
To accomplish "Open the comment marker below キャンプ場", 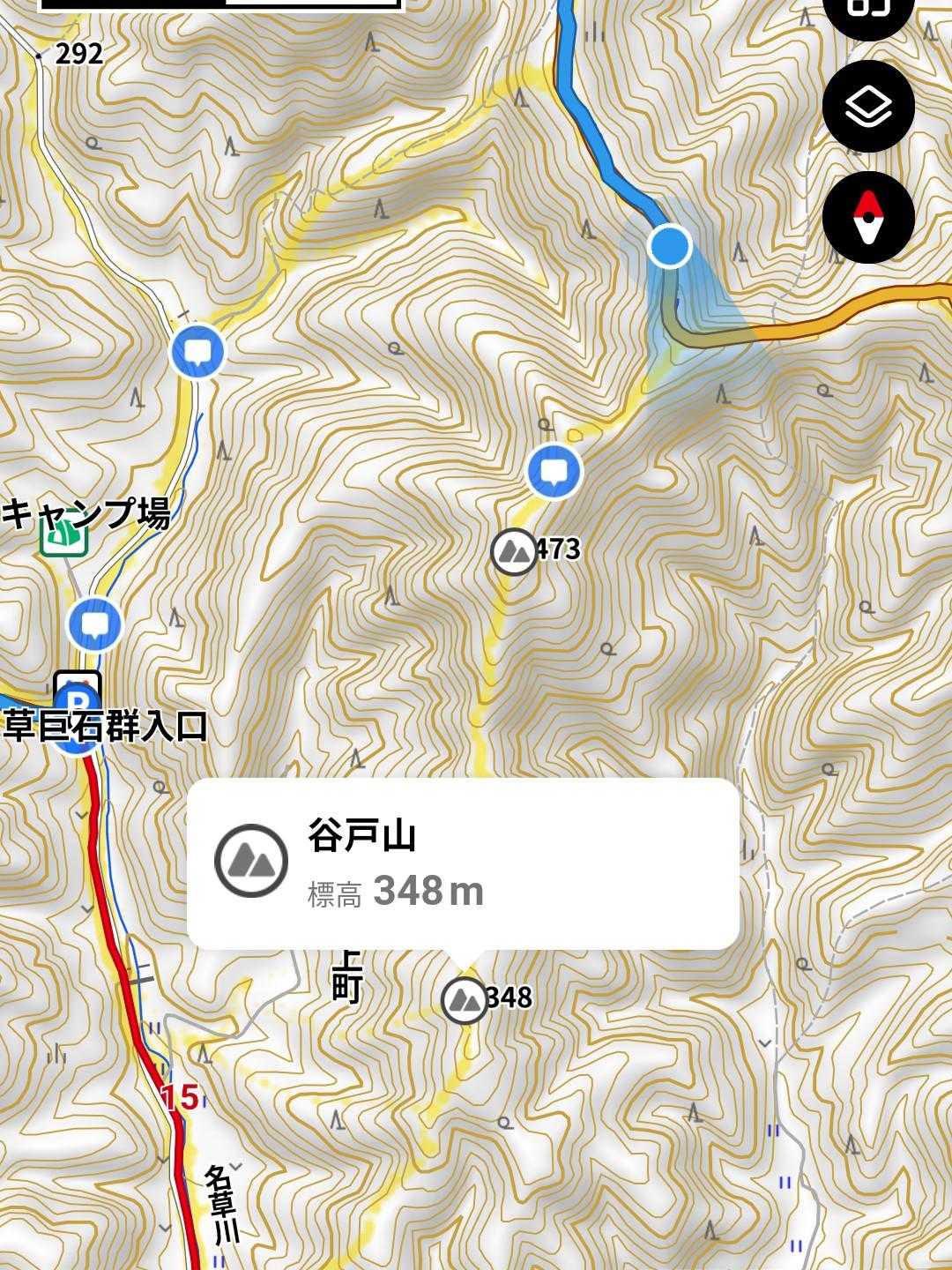I will [x=95, y=624].
